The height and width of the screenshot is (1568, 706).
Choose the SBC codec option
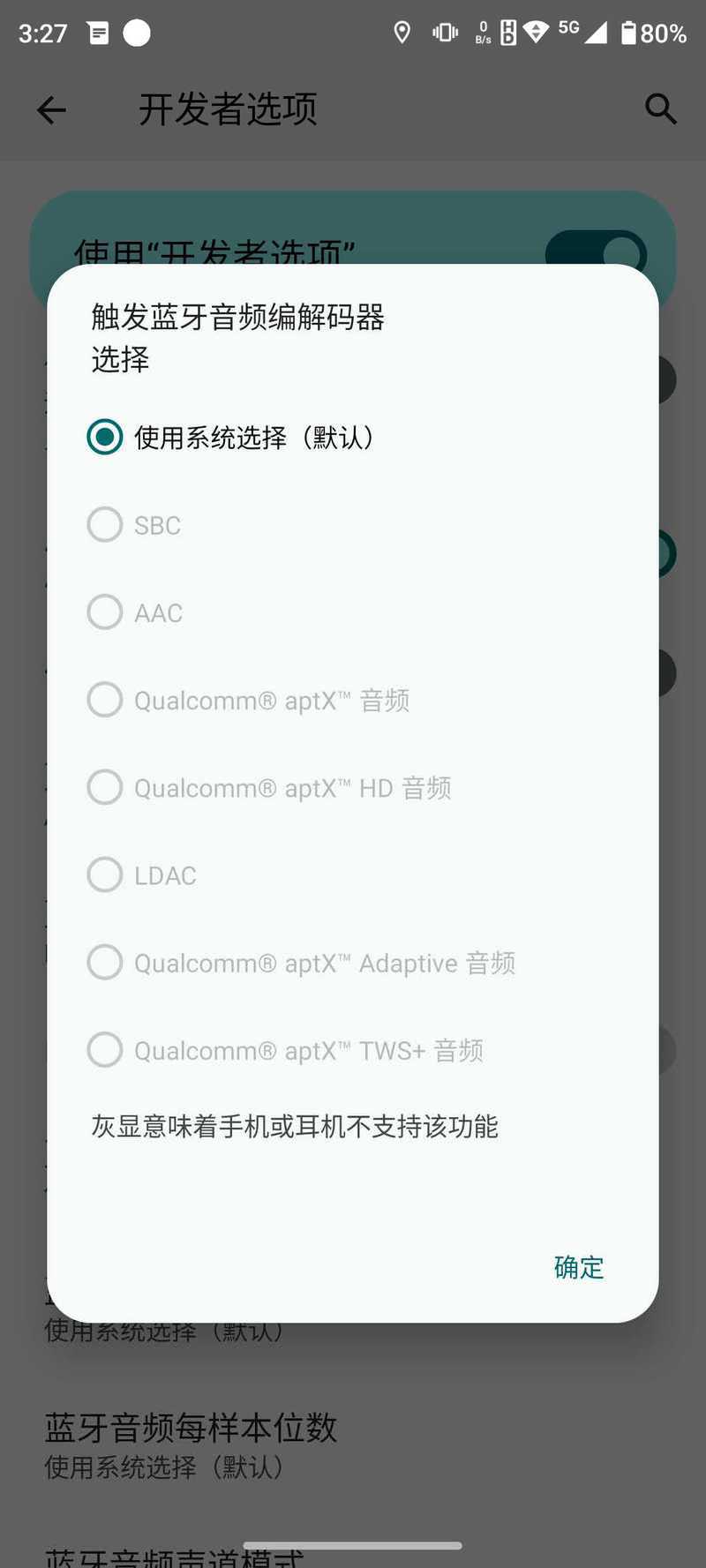[x=105, y=525]
